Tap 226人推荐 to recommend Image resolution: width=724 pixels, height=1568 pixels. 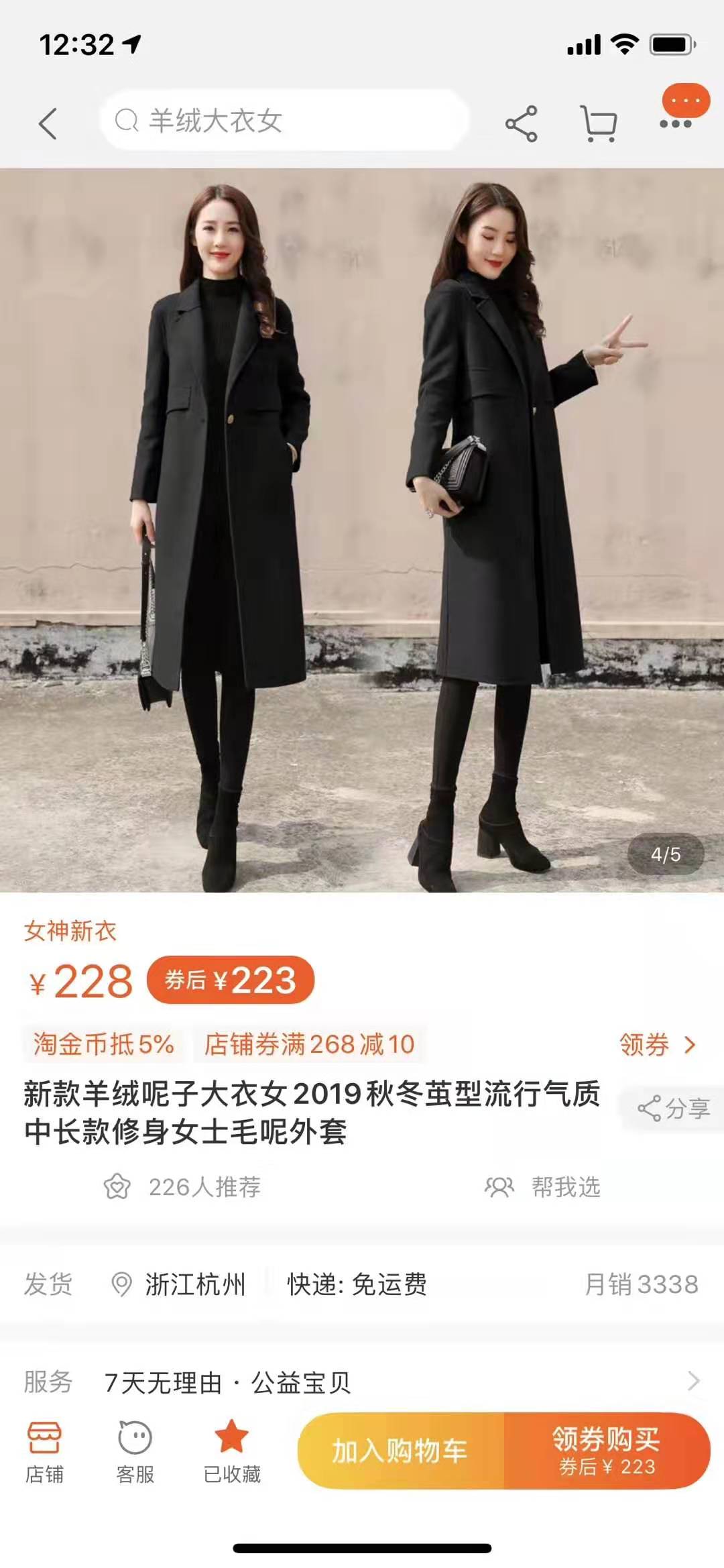[x=182, y=1186]
